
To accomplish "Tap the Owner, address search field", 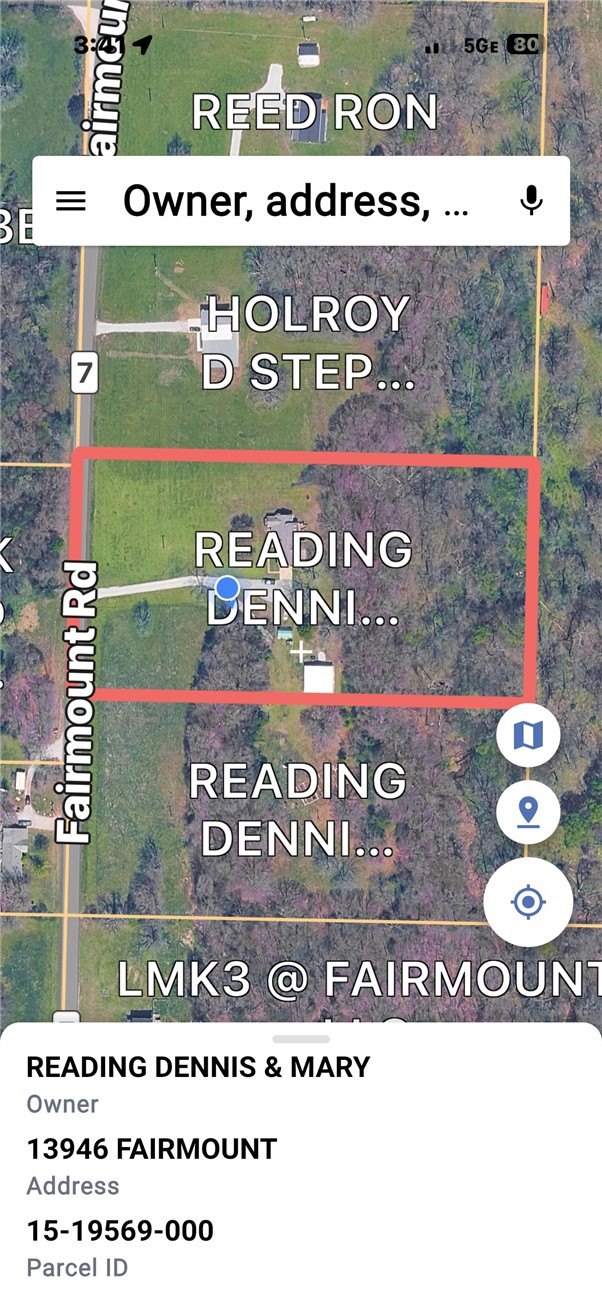I will click(x=295, y=201).
